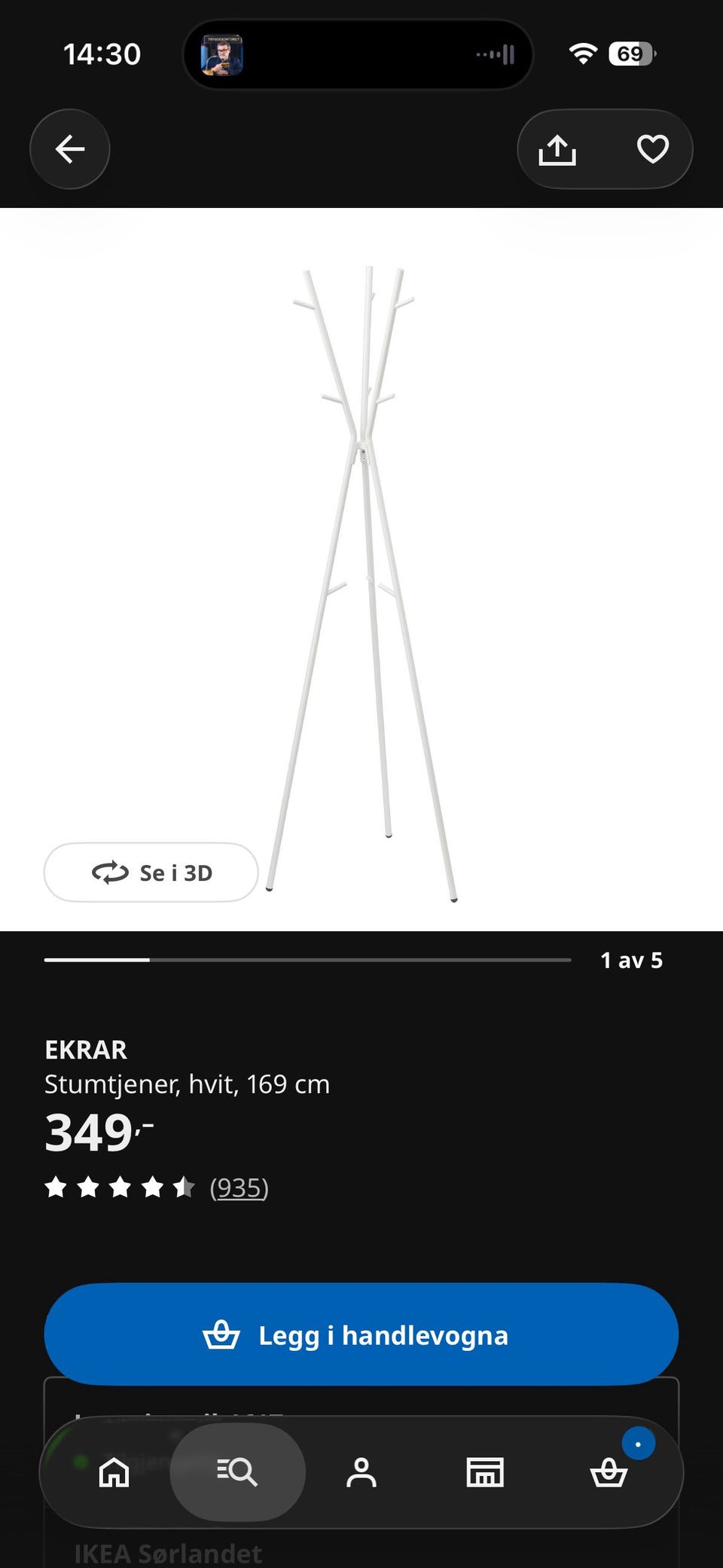Image resolution: width=723 pixels, height=1568 pixels.
Task: Open the profile tab
Action: pyautogui.click(x=361, y=1472)
